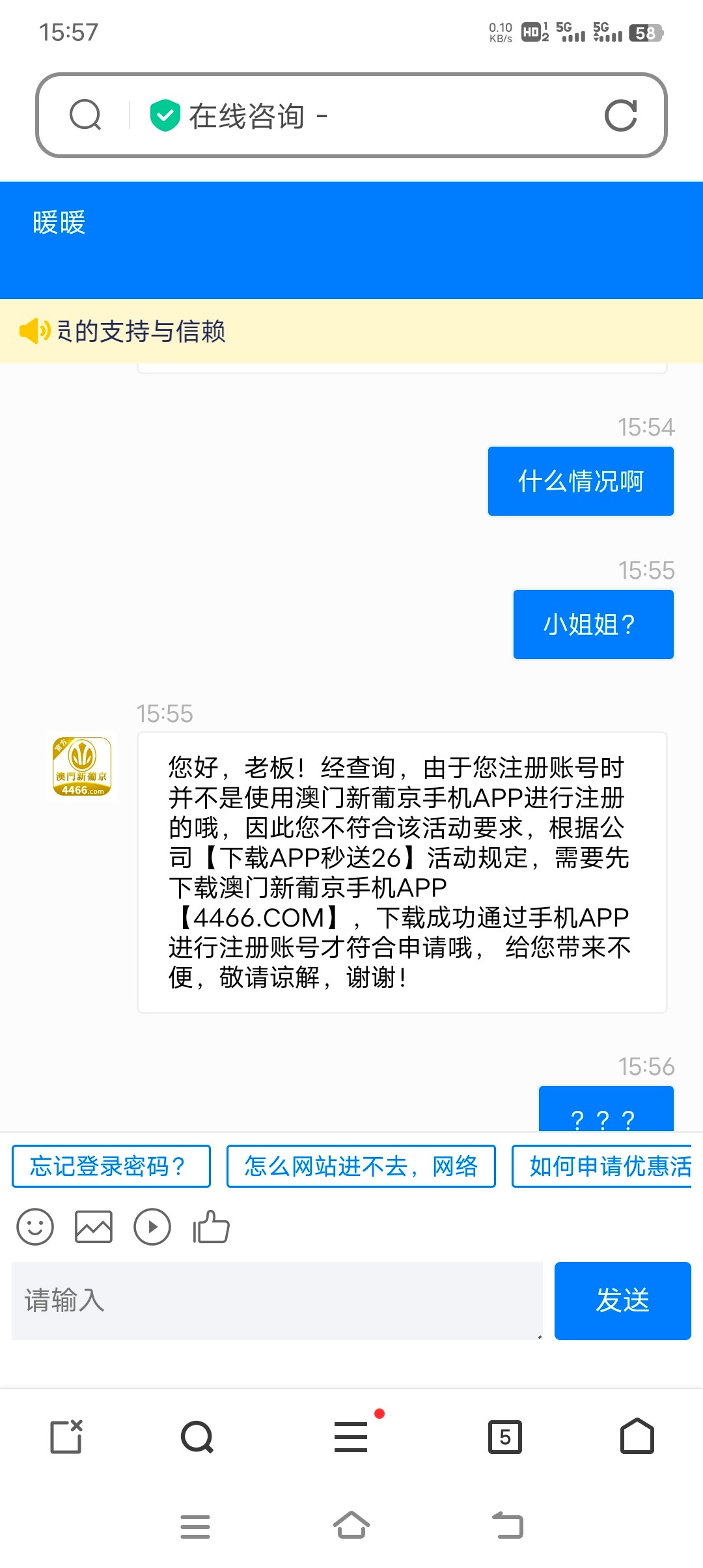Rate the service with the thumbs-up icon
The width and height of the screenshot is (703, 1568).
click(x=211, y=1227)
